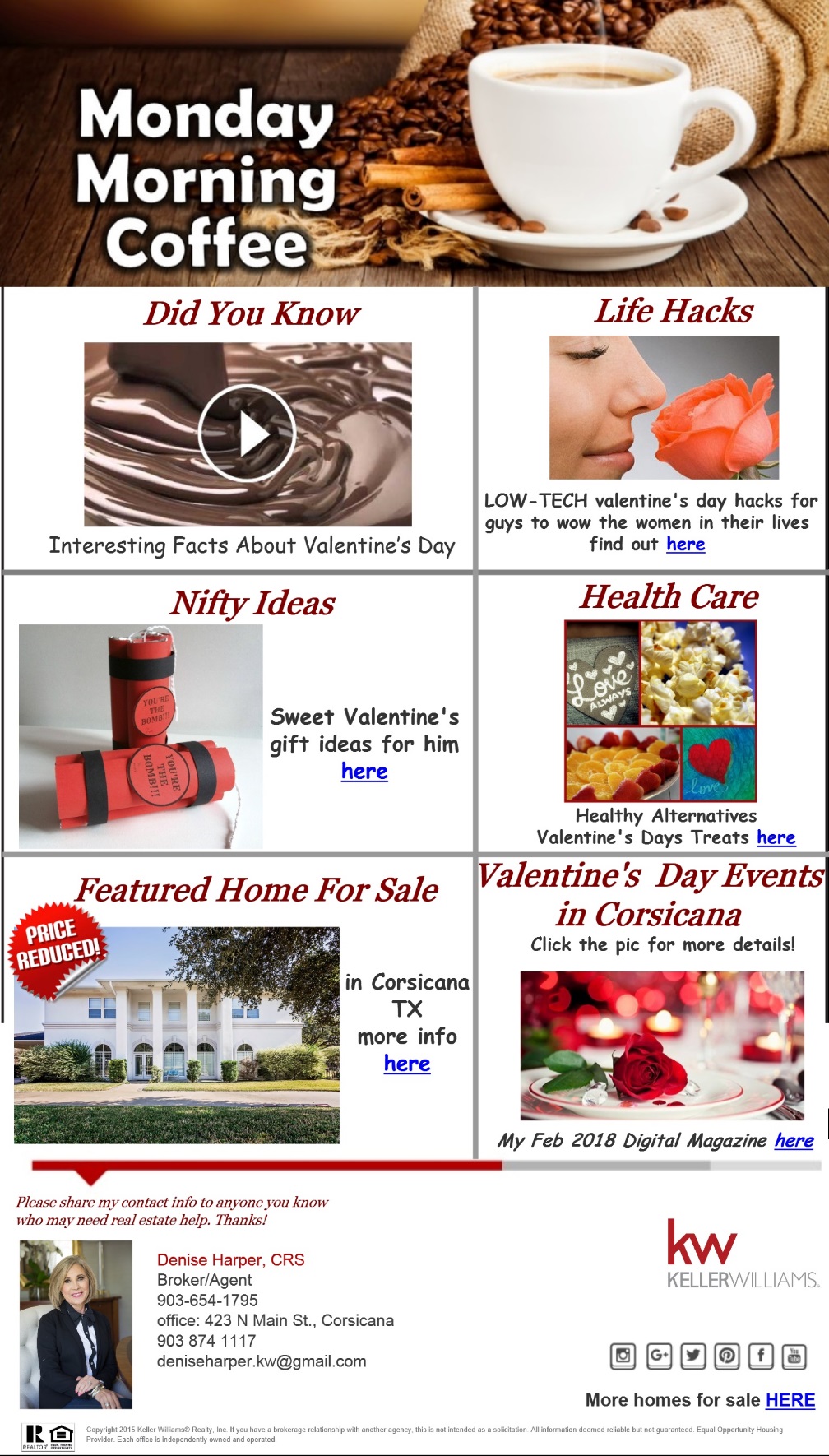Open the Healthy Alternatives treats 'here' link
Viewport: 829px width, 1456px height.
tap(776, 837)
